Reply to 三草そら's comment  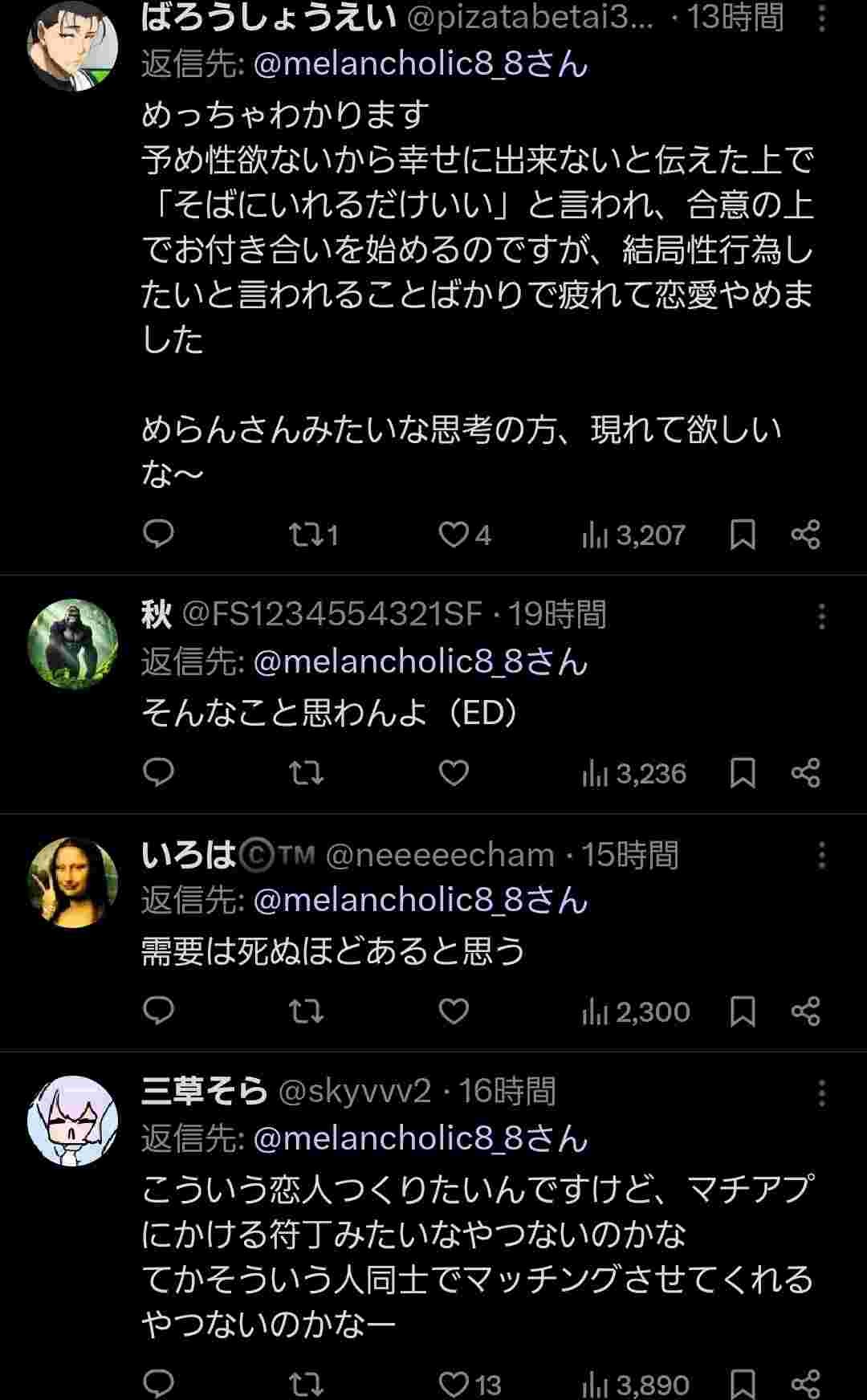click(x=158, y=1384)
